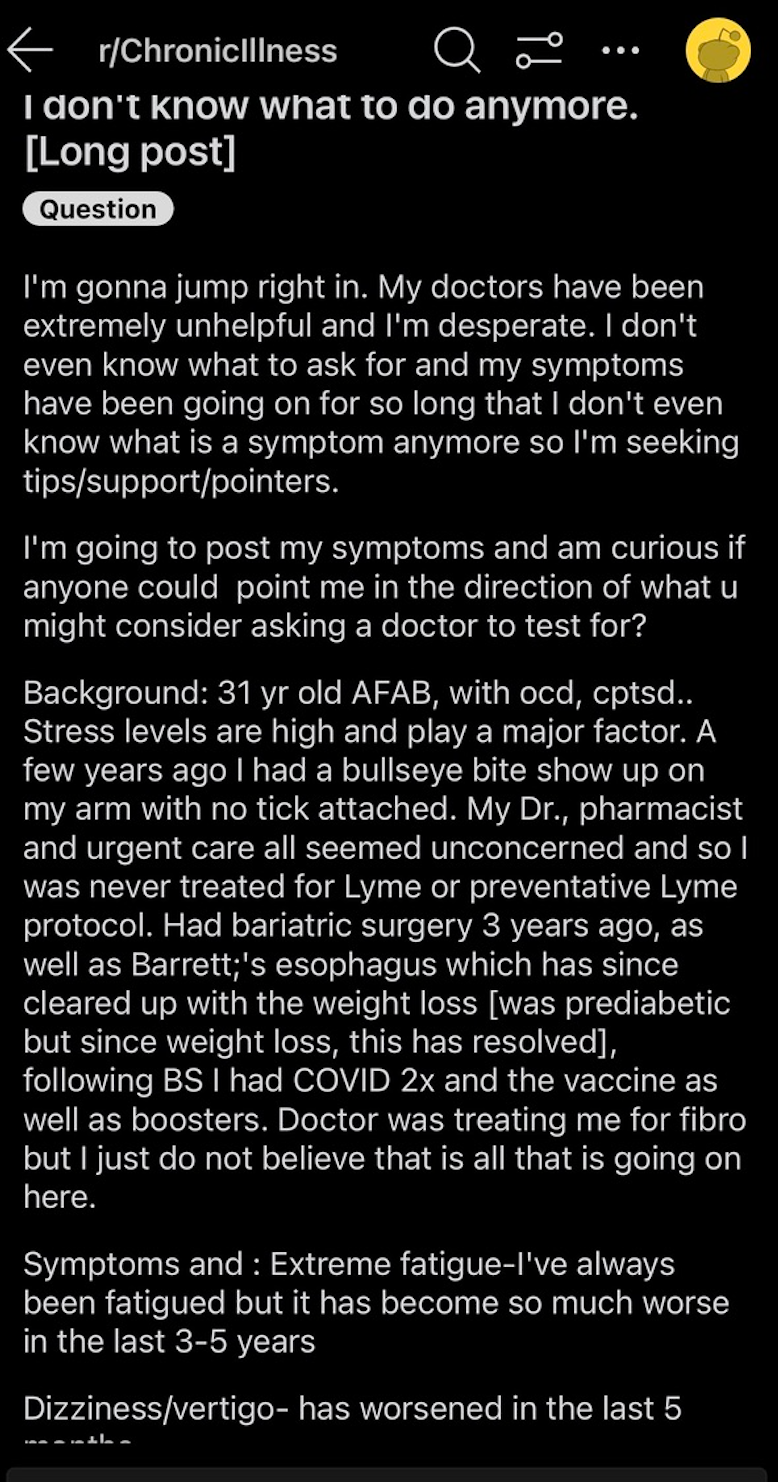The height and width of the screenshot is (1482, 778).
Task: Tap the Question flair chip
Action: (x=98, y=209)
